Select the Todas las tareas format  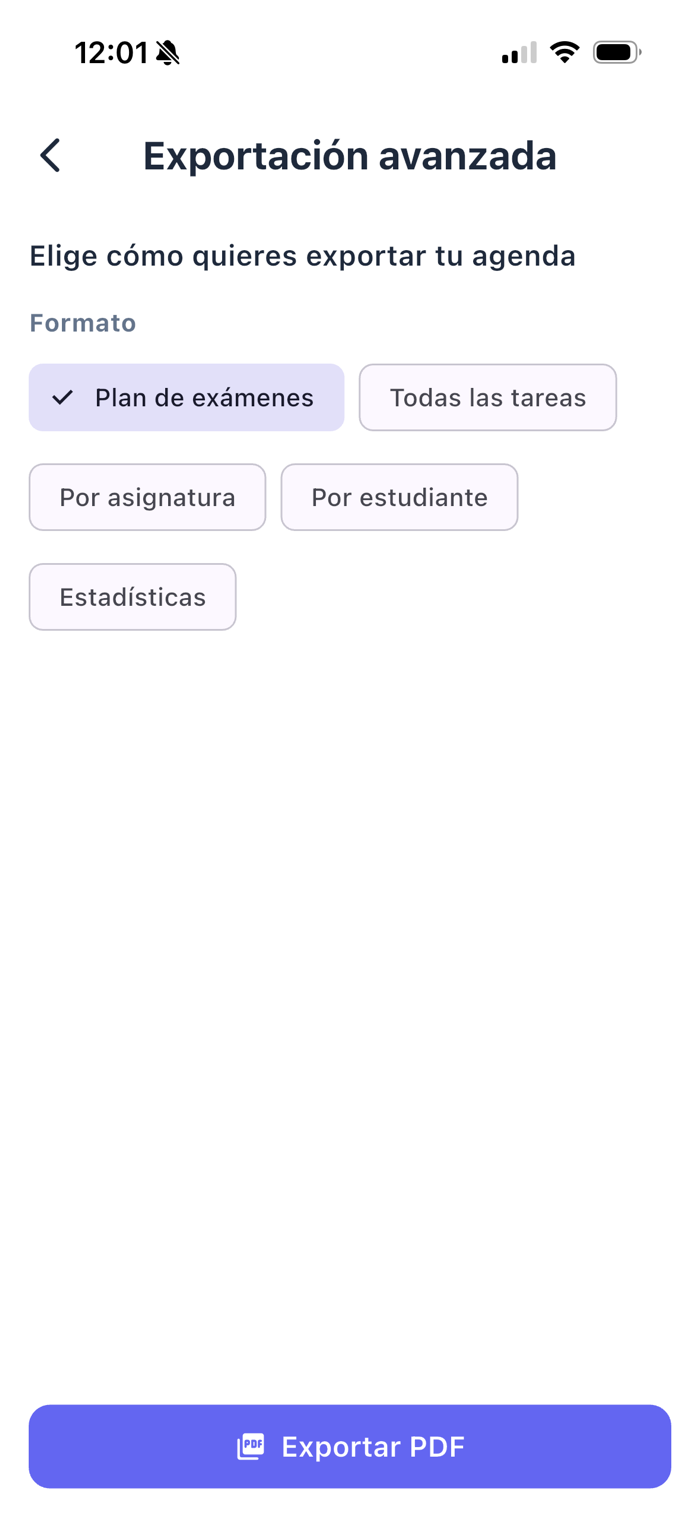pyautogui.click(x=487, y=398)
